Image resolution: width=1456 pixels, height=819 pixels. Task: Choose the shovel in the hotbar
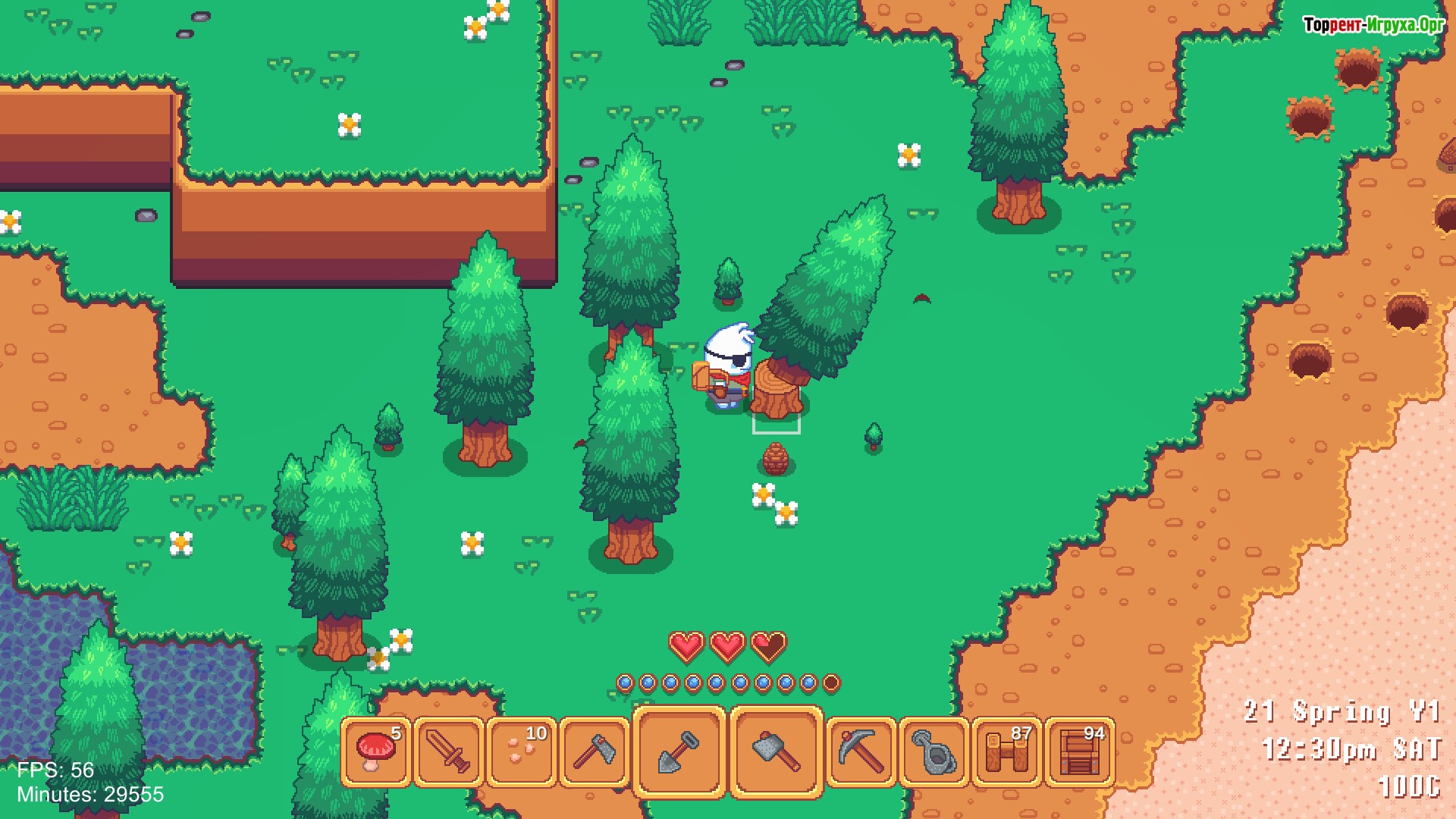pos(679,752)
